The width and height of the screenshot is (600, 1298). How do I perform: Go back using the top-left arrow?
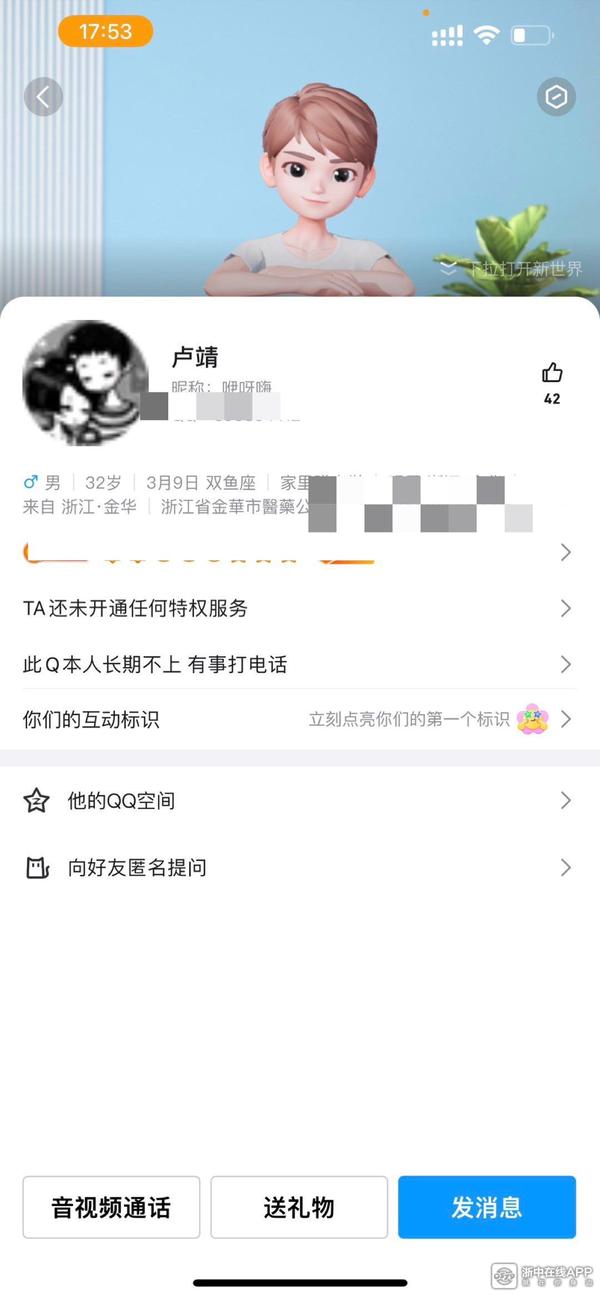click(x=43, y=97)
